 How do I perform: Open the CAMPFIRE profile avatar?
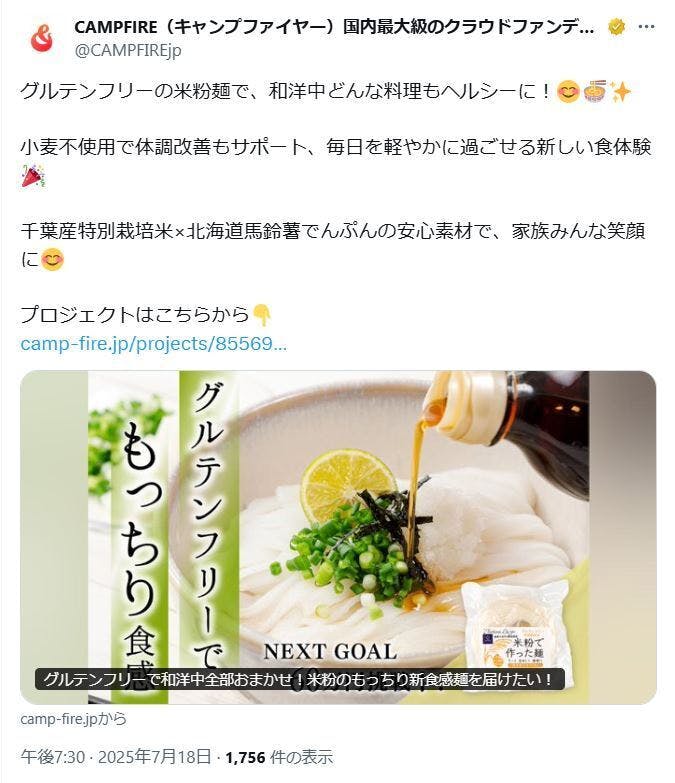[x=41, y=37]
